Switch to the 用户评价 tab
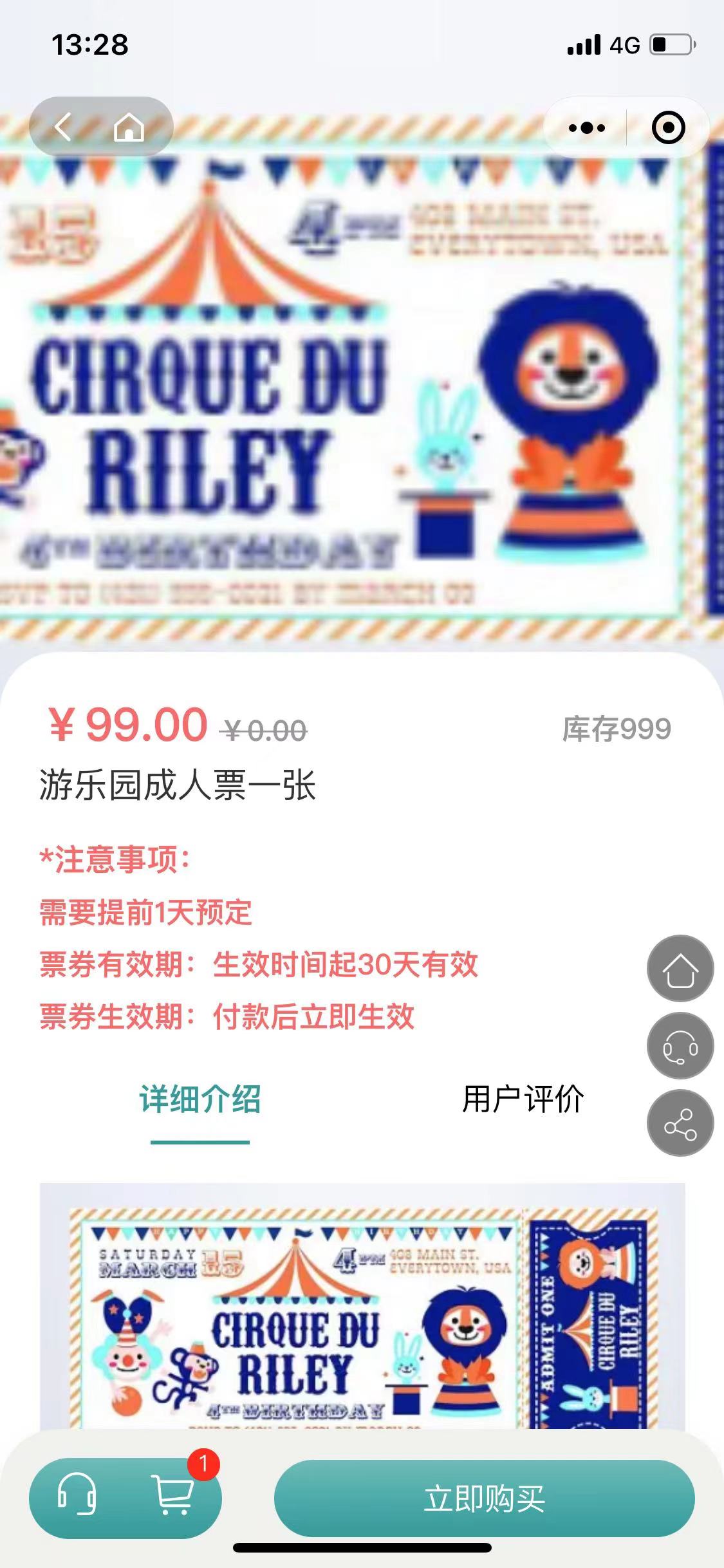 523,1099
